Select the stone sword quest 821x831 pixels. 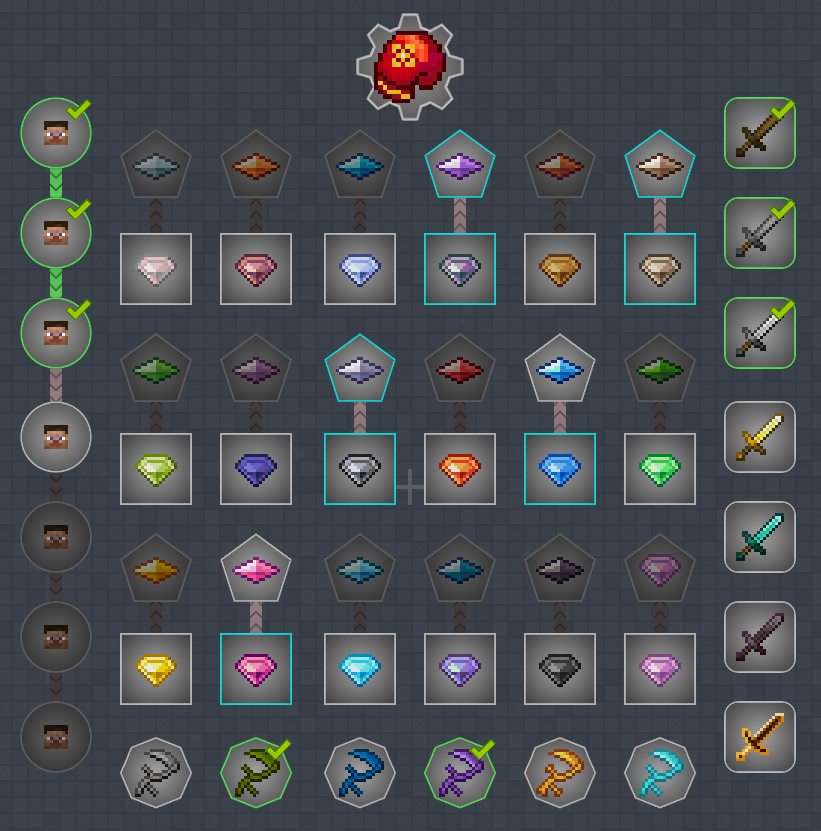[x=760, y=233]
